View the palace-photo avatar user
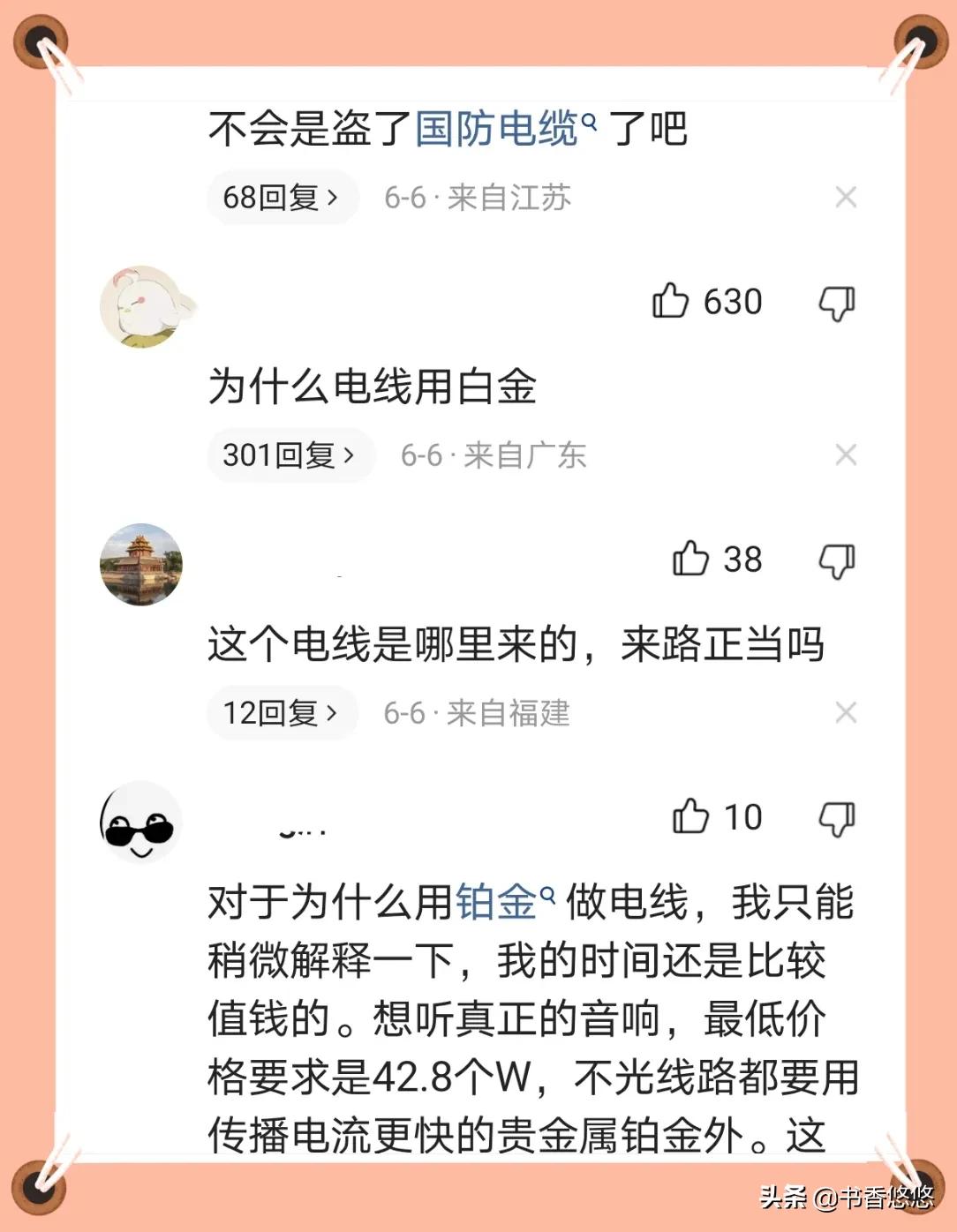957x1232 pixels. 141,565
